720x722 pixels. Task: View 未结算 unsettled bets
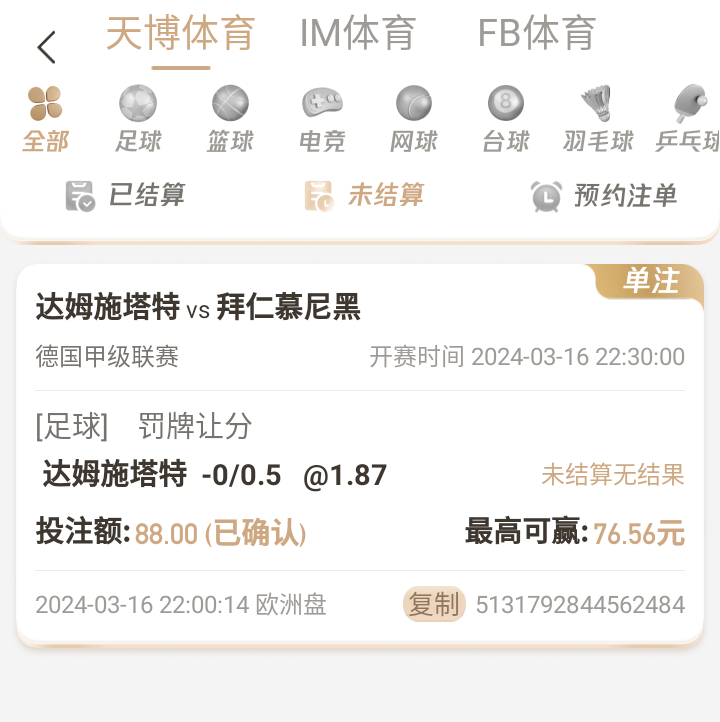(x=364, y=195)
